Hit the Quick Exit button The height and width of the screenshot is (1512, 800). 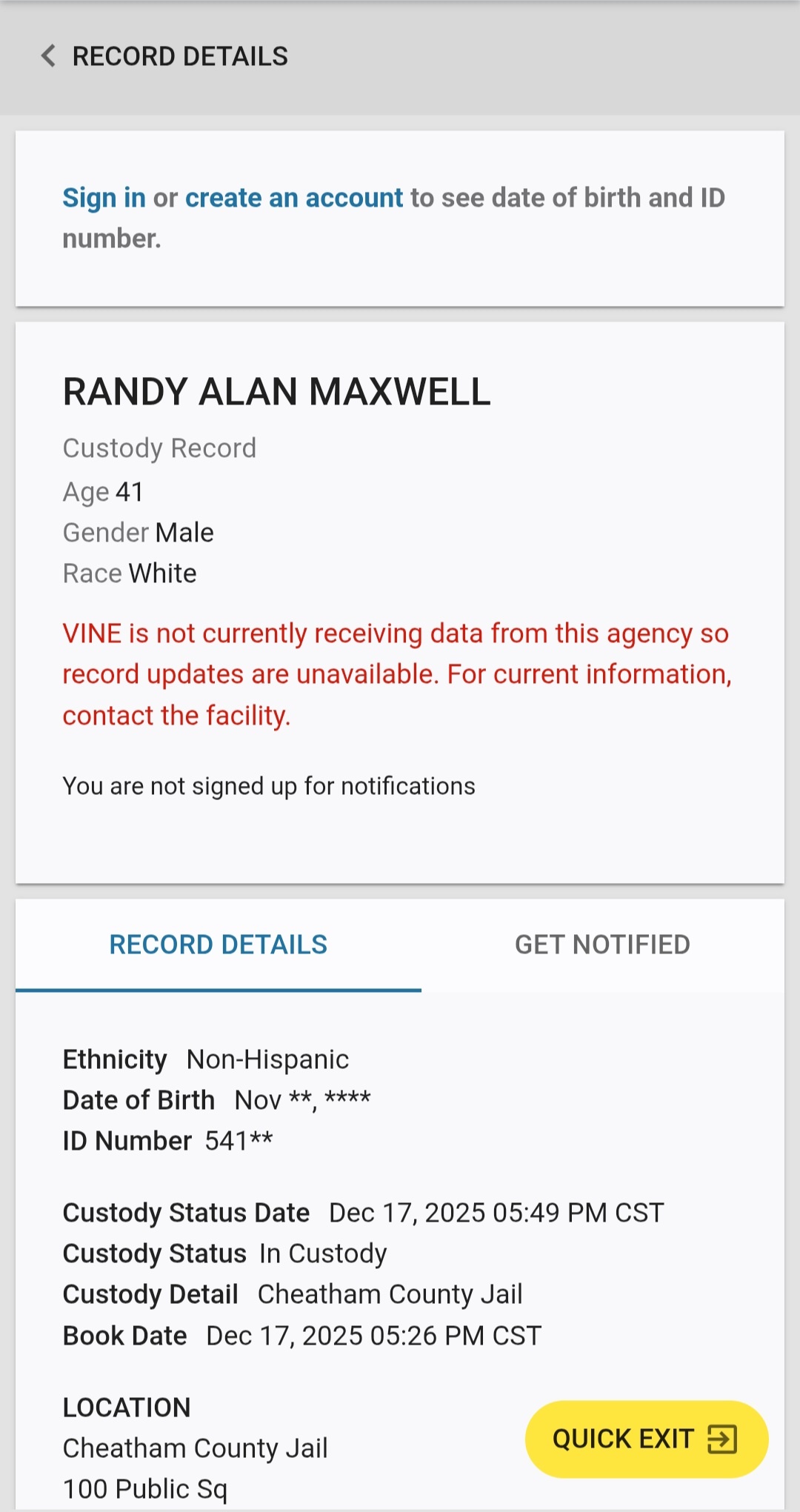[x=646, y=1439]
